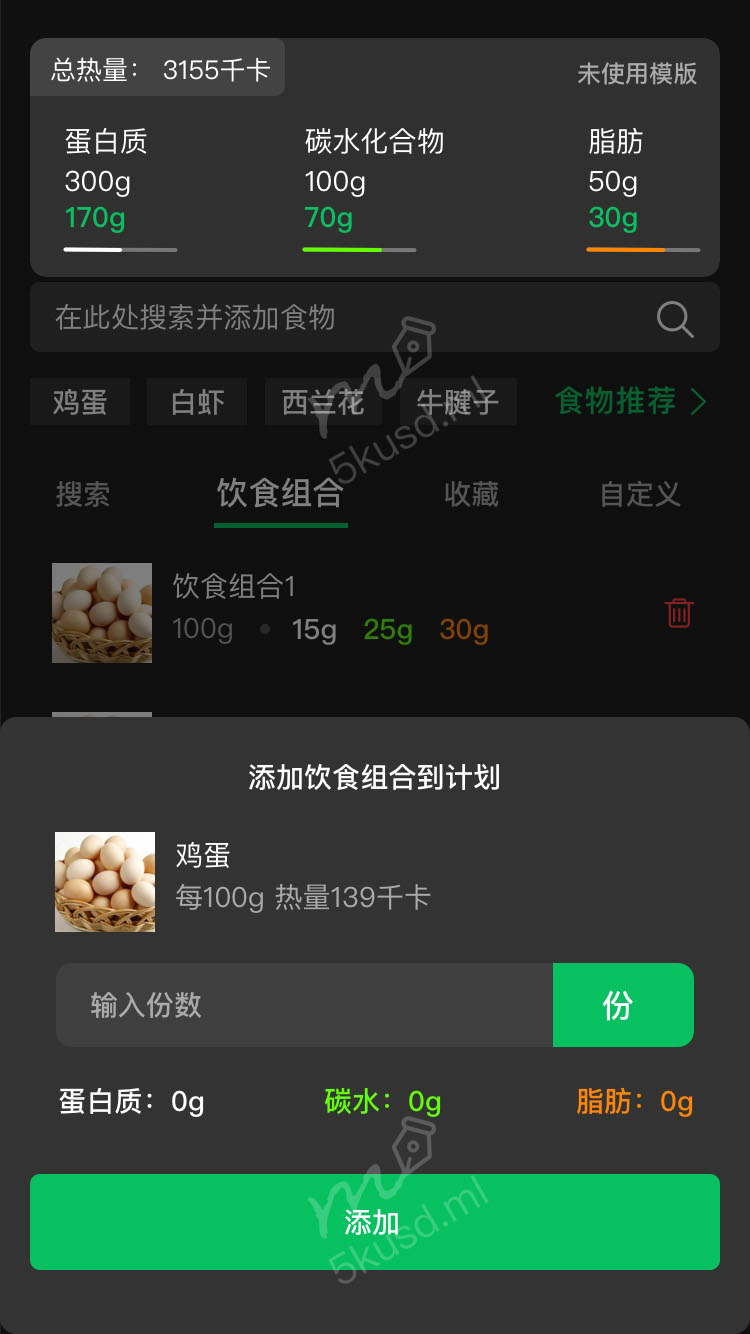Open the food search field 在此处搜索并添加食物
The width and height of the screenshot is (750, 1334).
tap(340, 318)
